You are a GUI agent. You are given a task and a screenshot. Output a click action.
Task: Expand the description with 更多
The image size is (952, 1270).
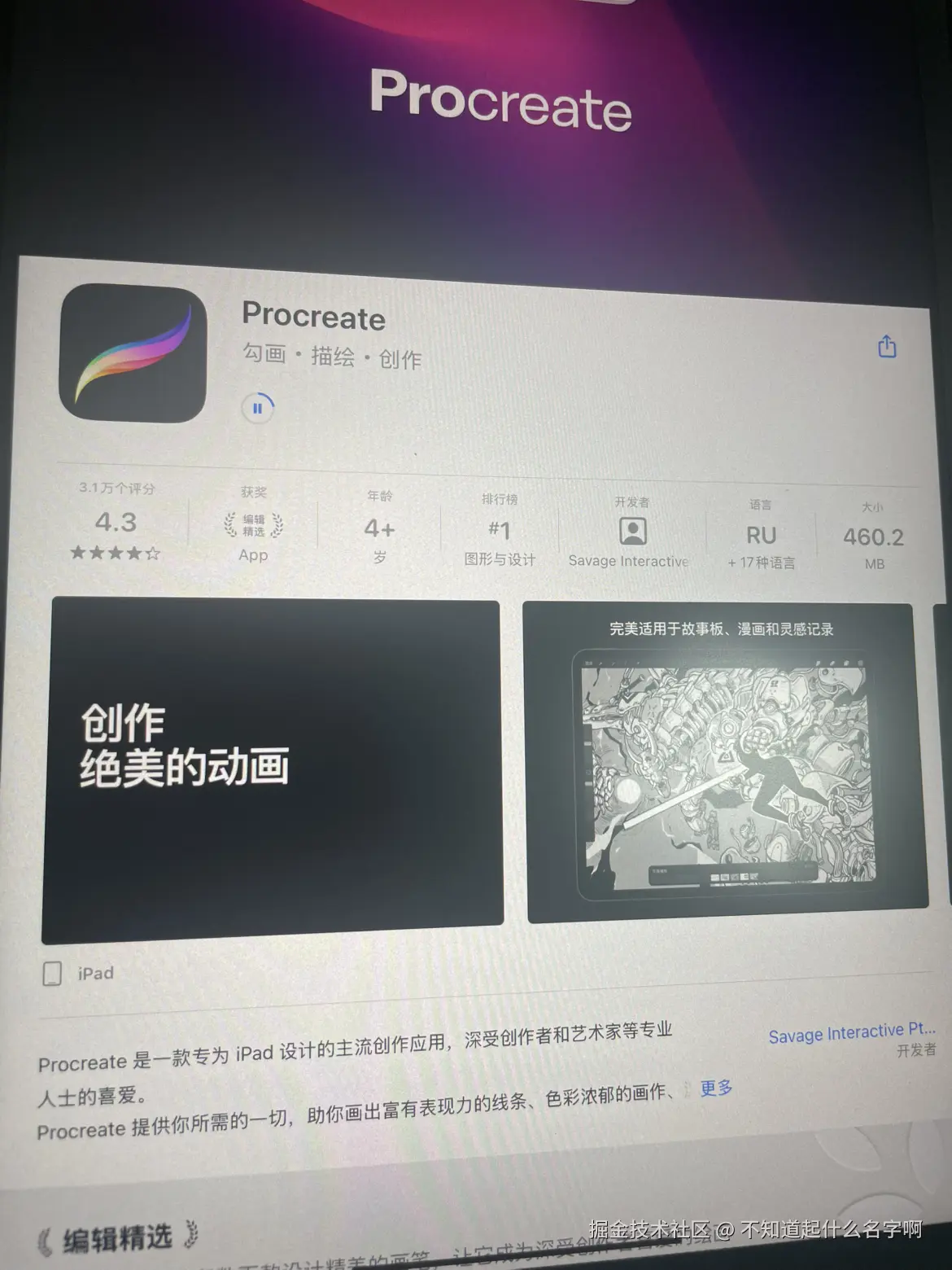[x=716, y=1088]
